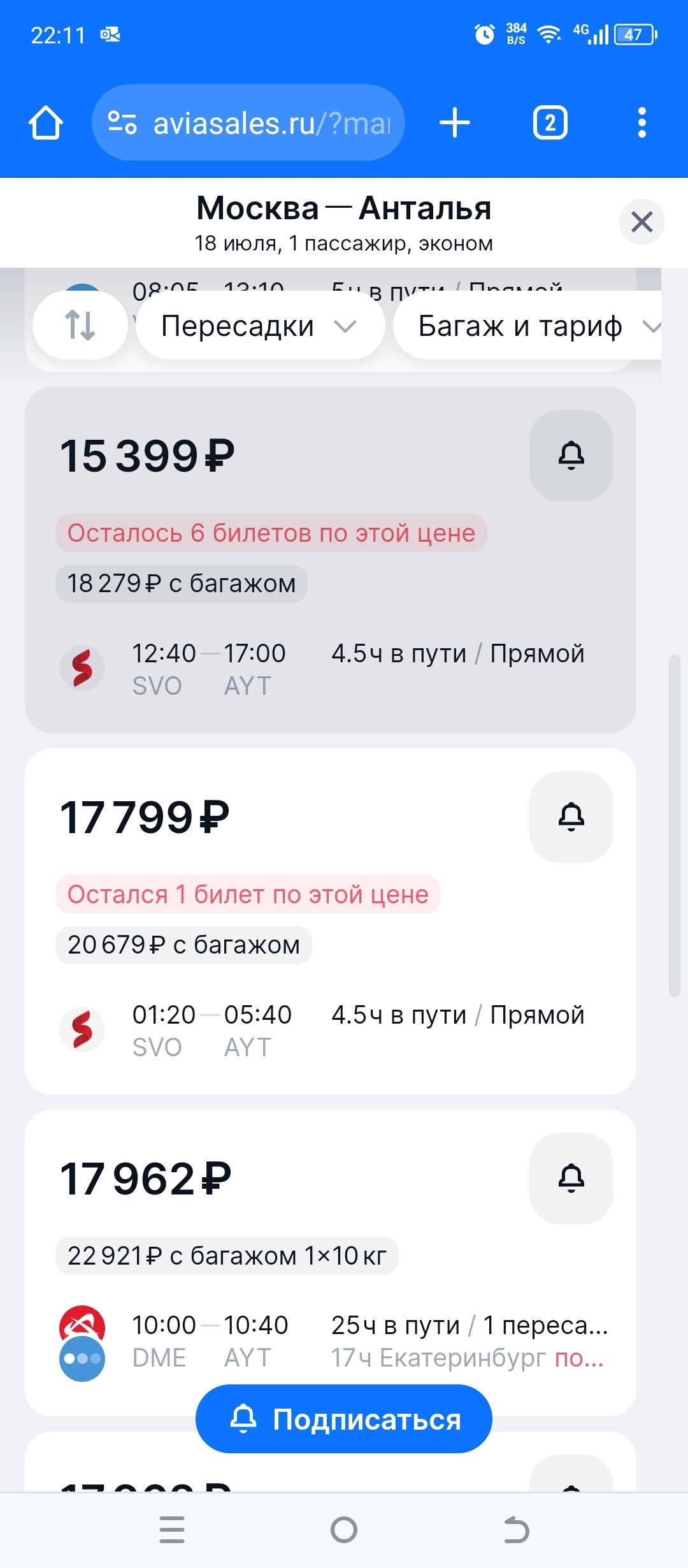Set price alert for the 15 399 ₽ ticket
The image size is (688, 1568).
pos(571,455)
